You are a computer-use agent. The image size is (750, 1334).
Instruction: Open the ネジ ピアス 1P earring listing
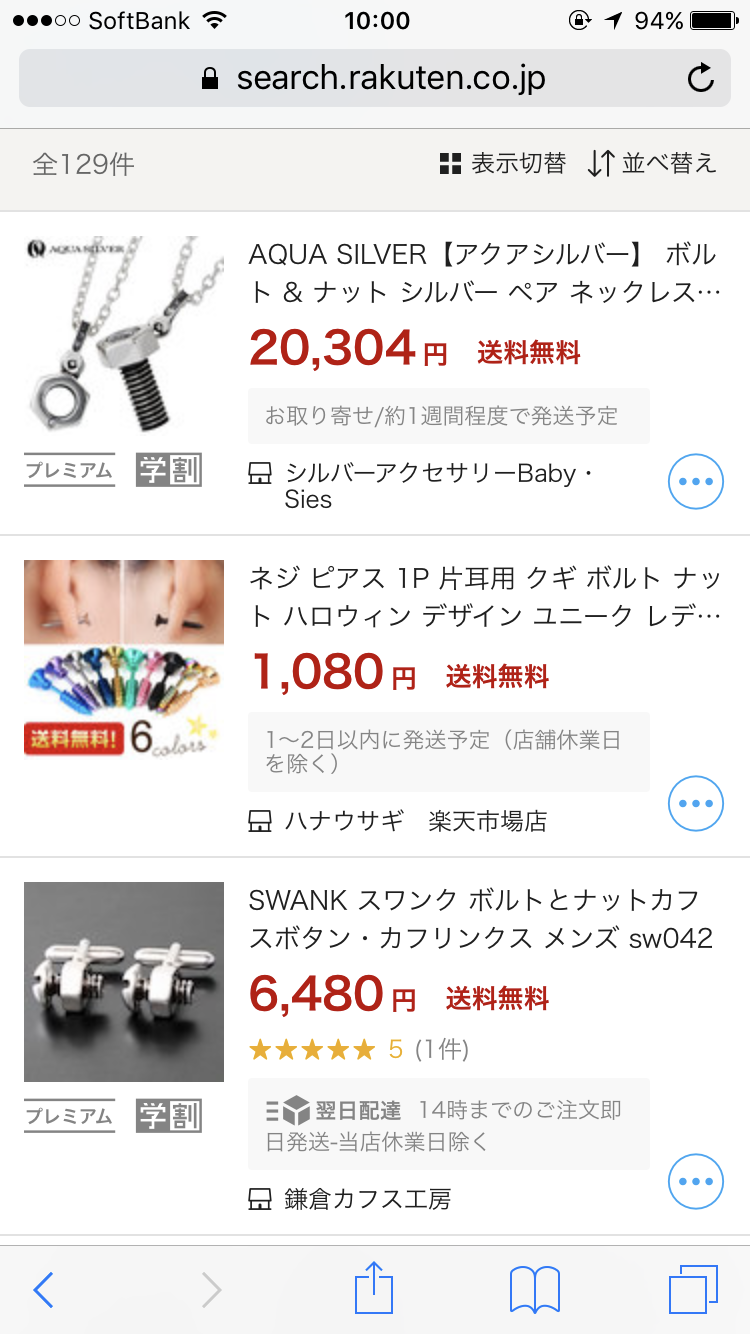(484, 597)
